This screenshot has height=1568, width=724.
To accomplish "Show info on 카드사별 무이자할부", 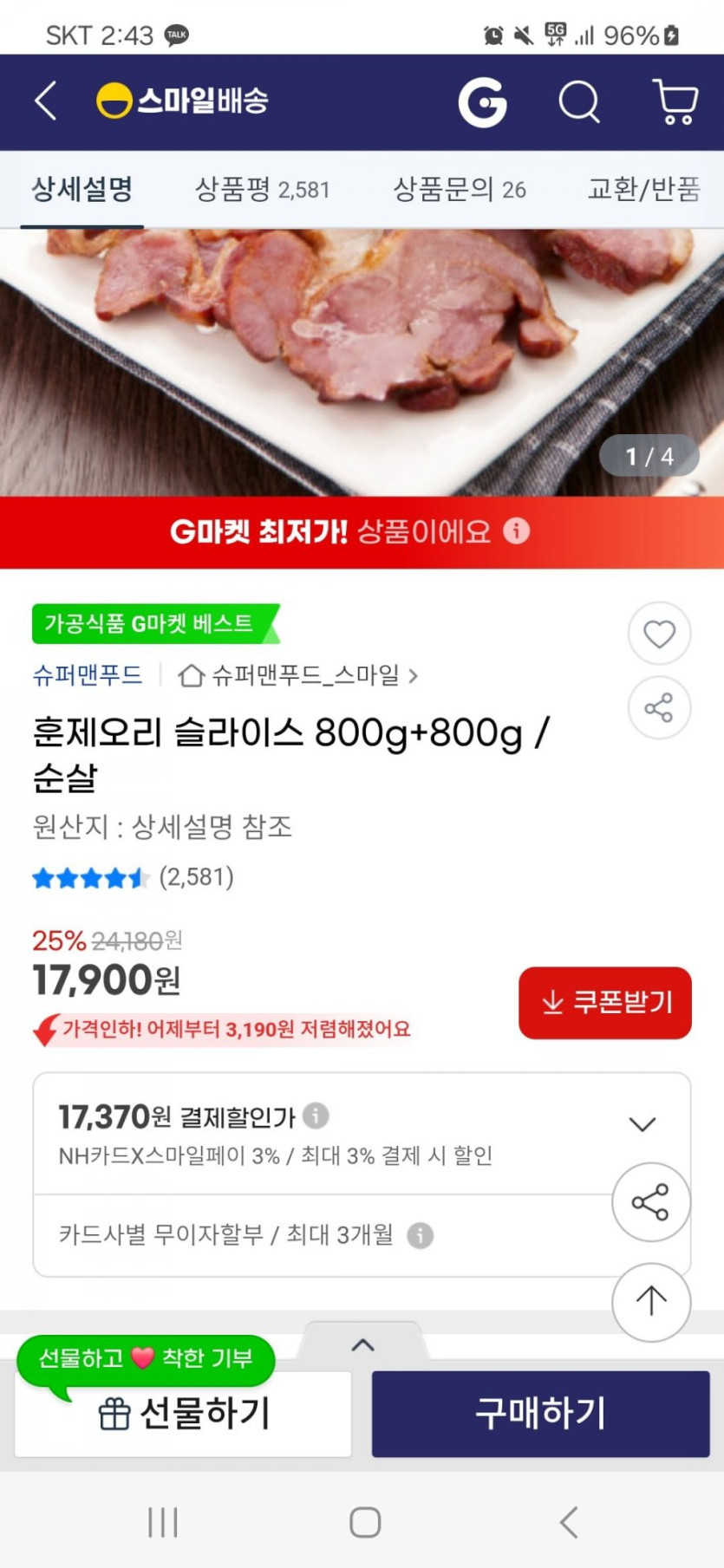I will [421, 1235].
